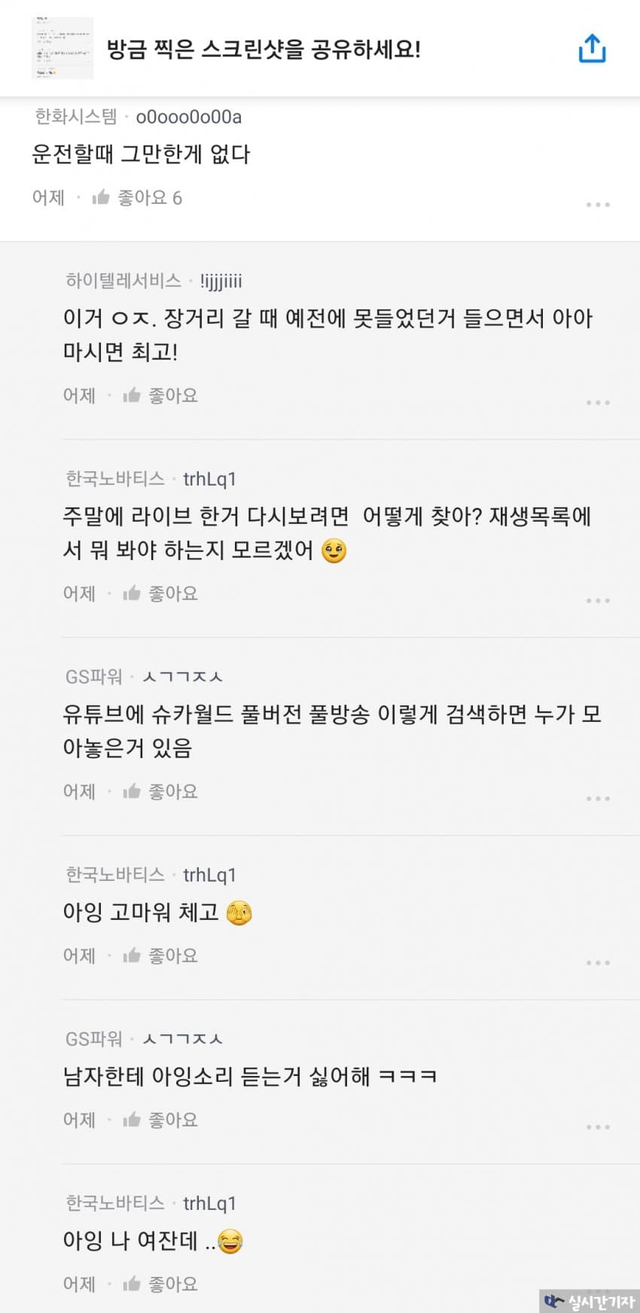The height and width of the screenshot is (1313, 640).
Task: Open more options on the 남자한테 아잉소리 reply
Action: 598,1126
